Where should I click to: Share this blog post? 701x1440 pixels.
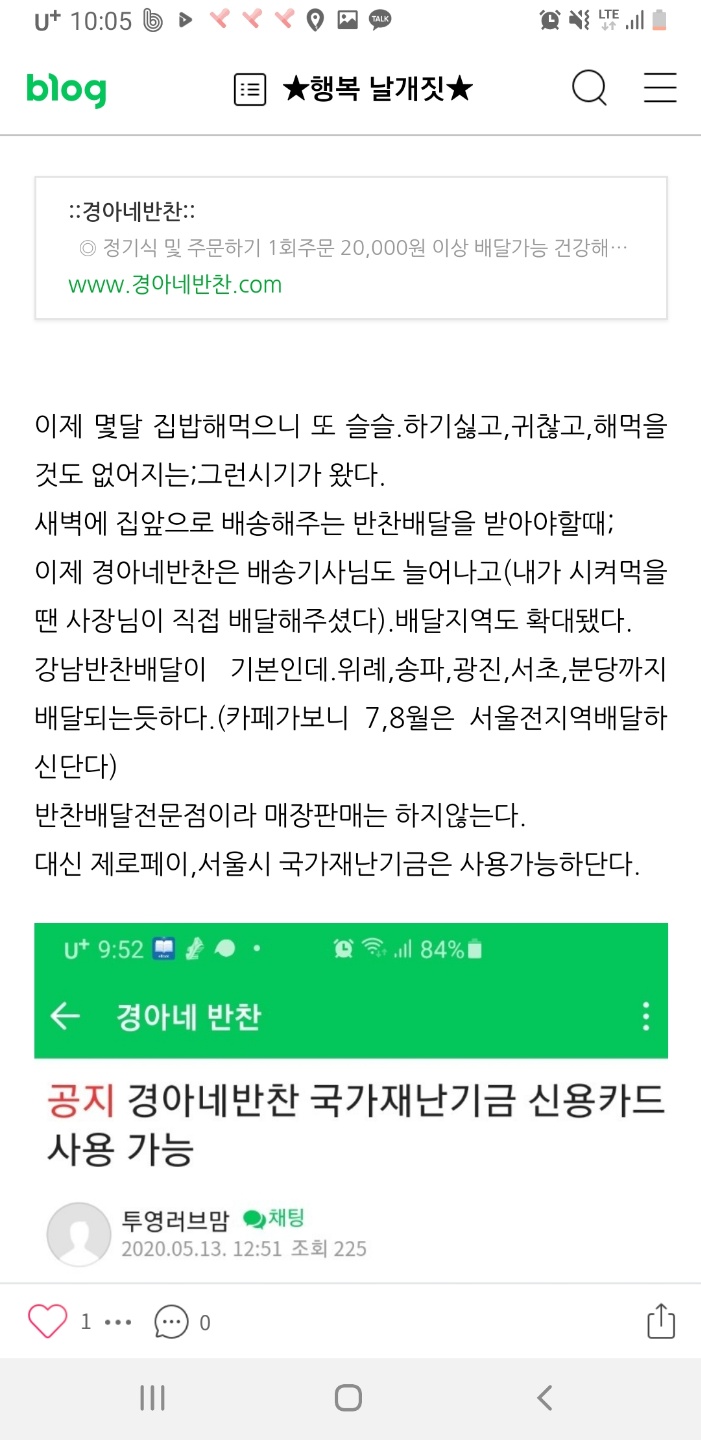[x=660, y=1320]
